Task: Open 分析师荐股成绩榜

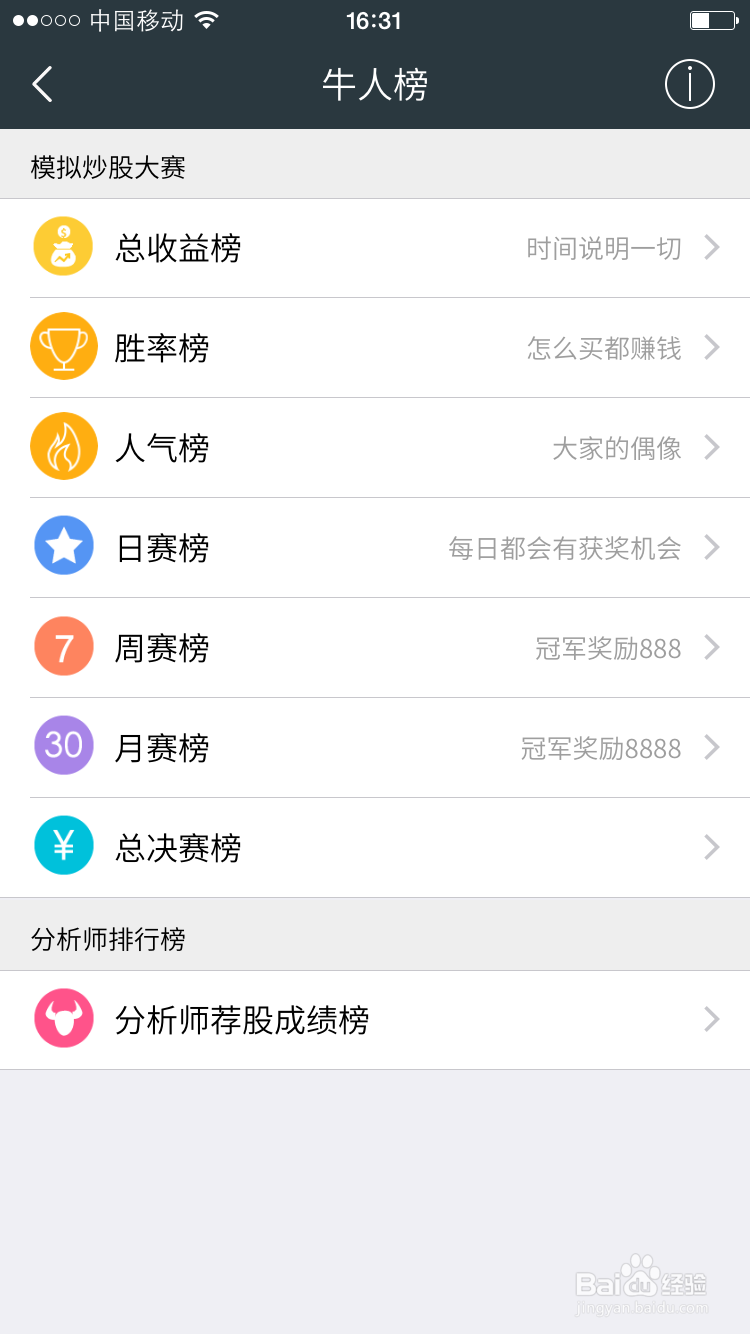Action: (375, 1020)
